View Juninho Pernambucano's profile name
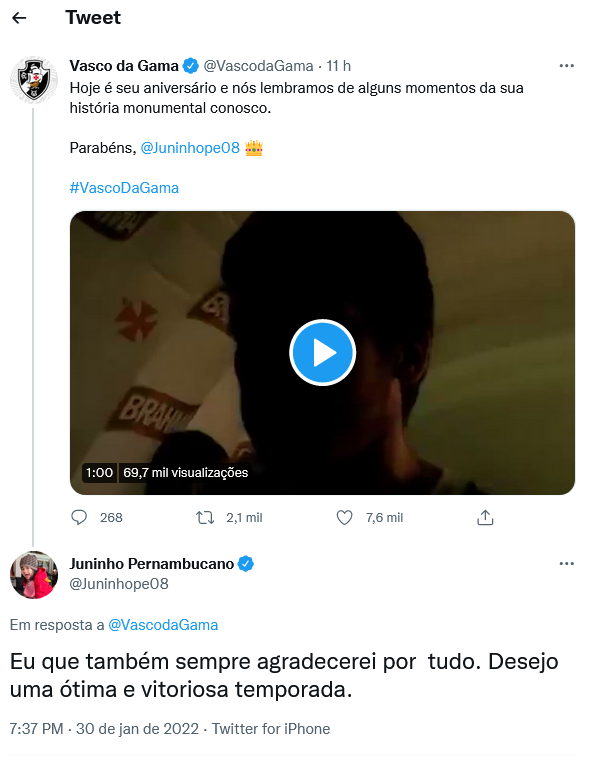The height and width of the screenshot is (763, 613). 151,564
